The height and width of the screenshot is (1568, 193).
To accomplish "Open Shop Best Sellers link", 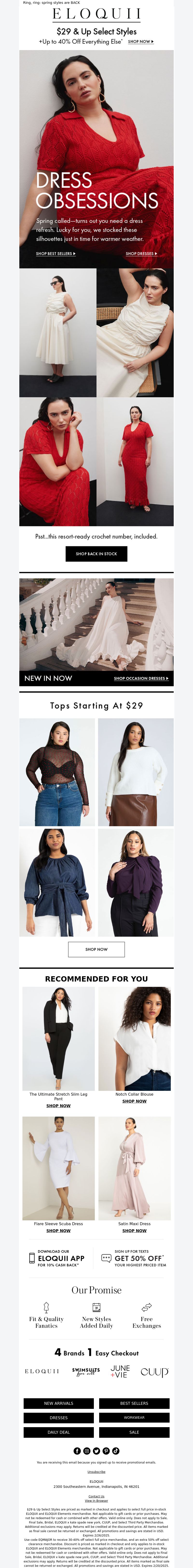I will point(55,253).
